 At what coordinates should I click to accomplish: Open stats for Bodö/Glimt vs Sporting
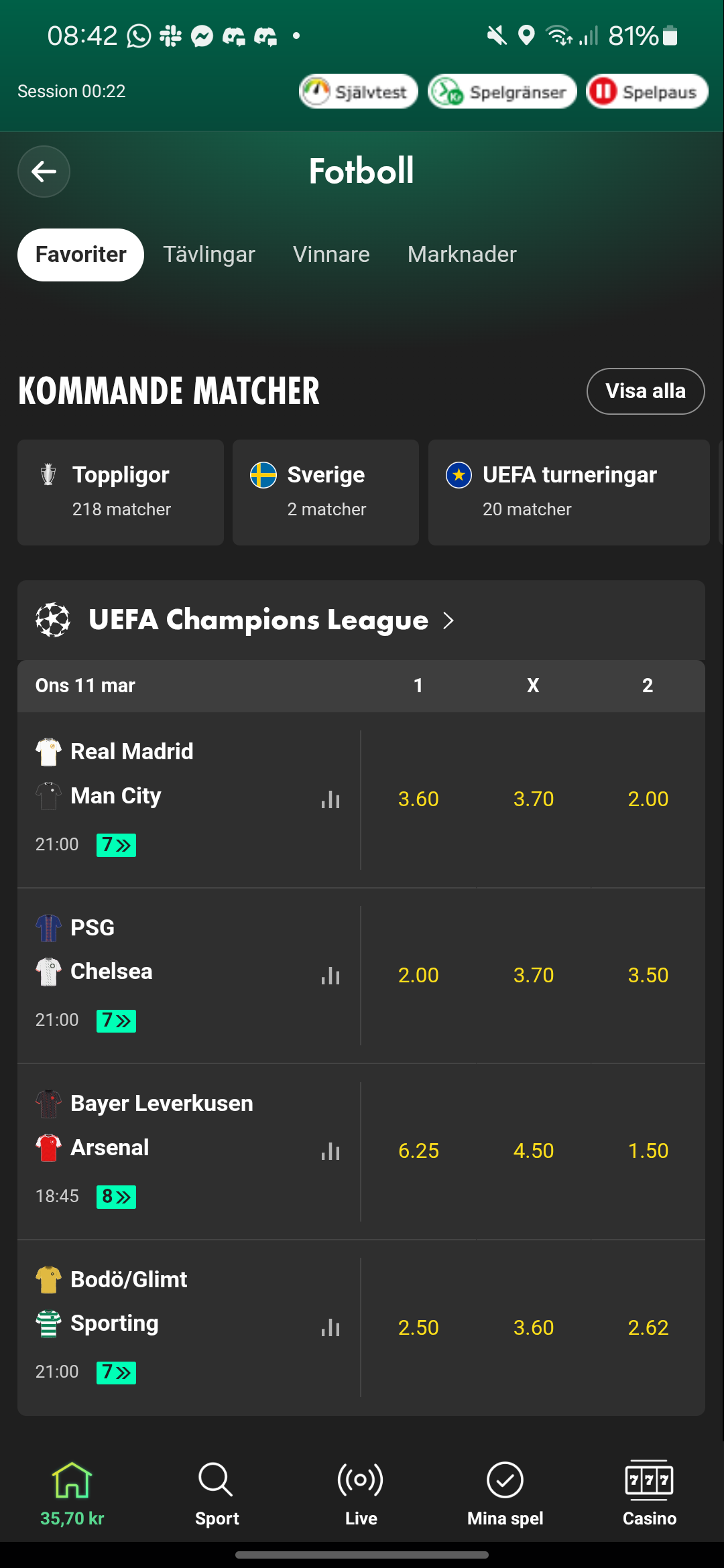pyautogui.click(x=332, y=1327)
